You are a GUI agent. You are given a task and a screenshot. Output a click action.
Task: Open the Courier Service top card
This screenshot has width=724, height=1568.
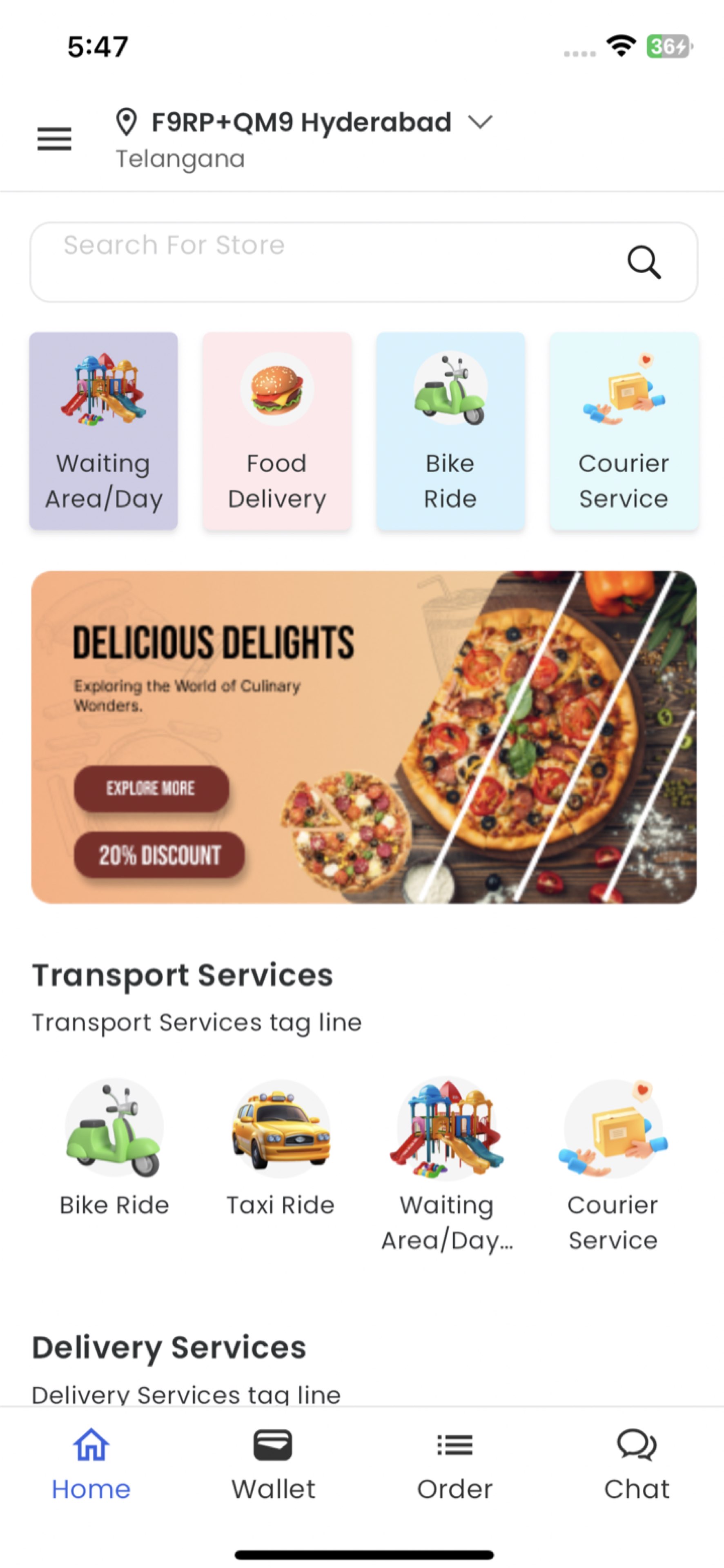click(x=624, y=431)
